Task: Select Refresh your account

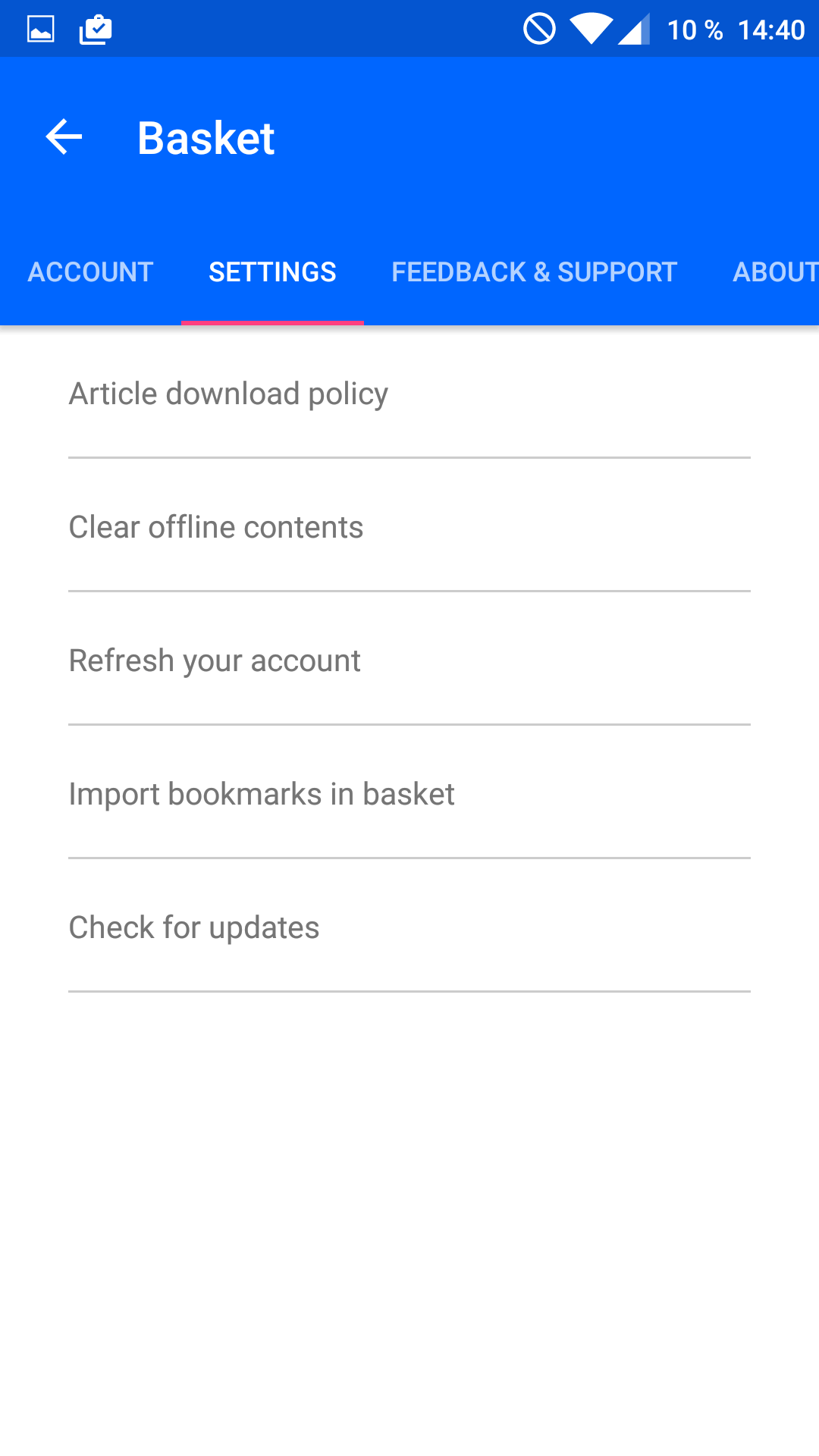Action: click(409, 661)
